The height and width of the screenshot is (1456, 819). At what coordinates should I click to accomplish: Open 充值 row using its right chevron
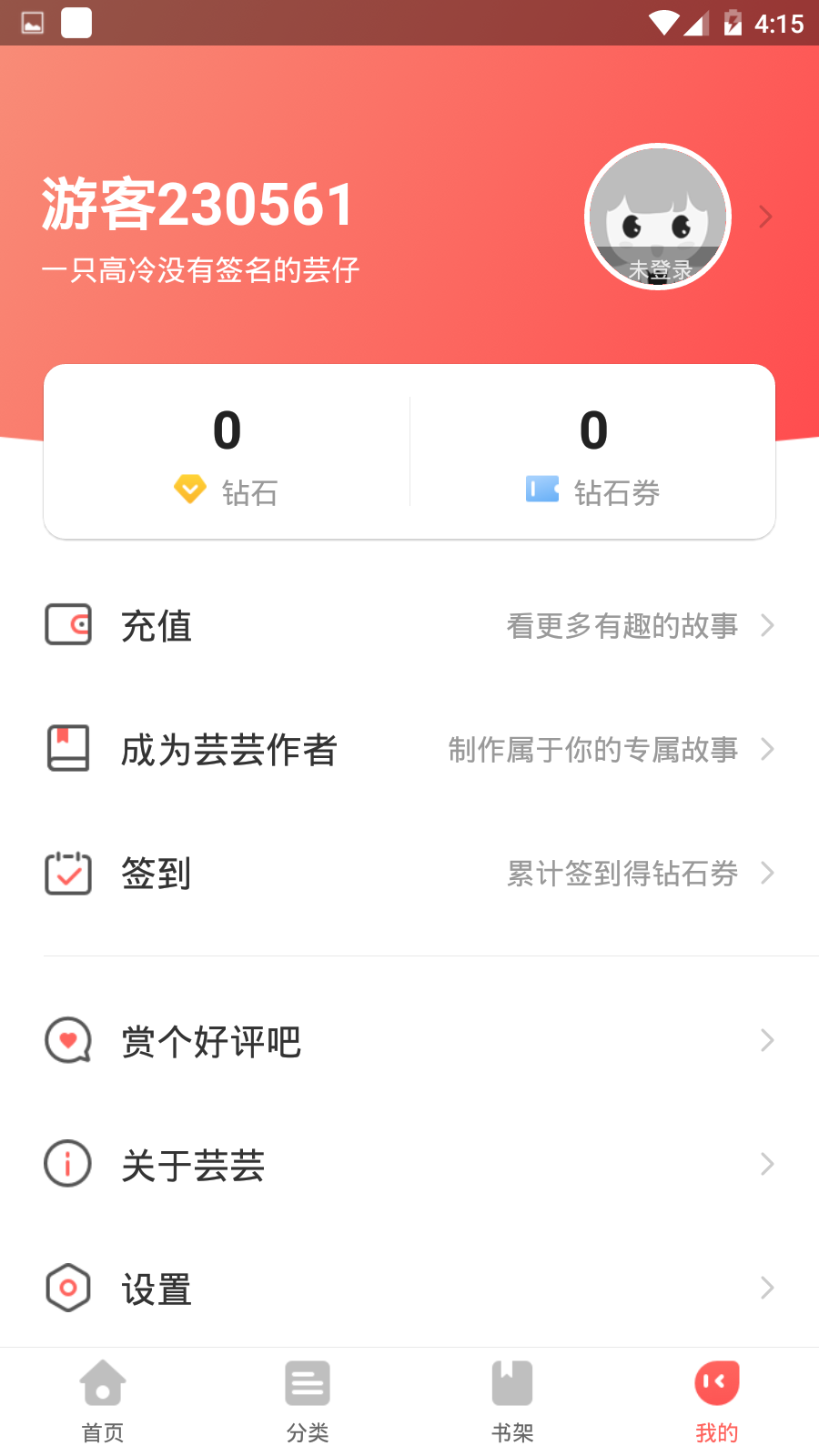click(x=769, y=625)
